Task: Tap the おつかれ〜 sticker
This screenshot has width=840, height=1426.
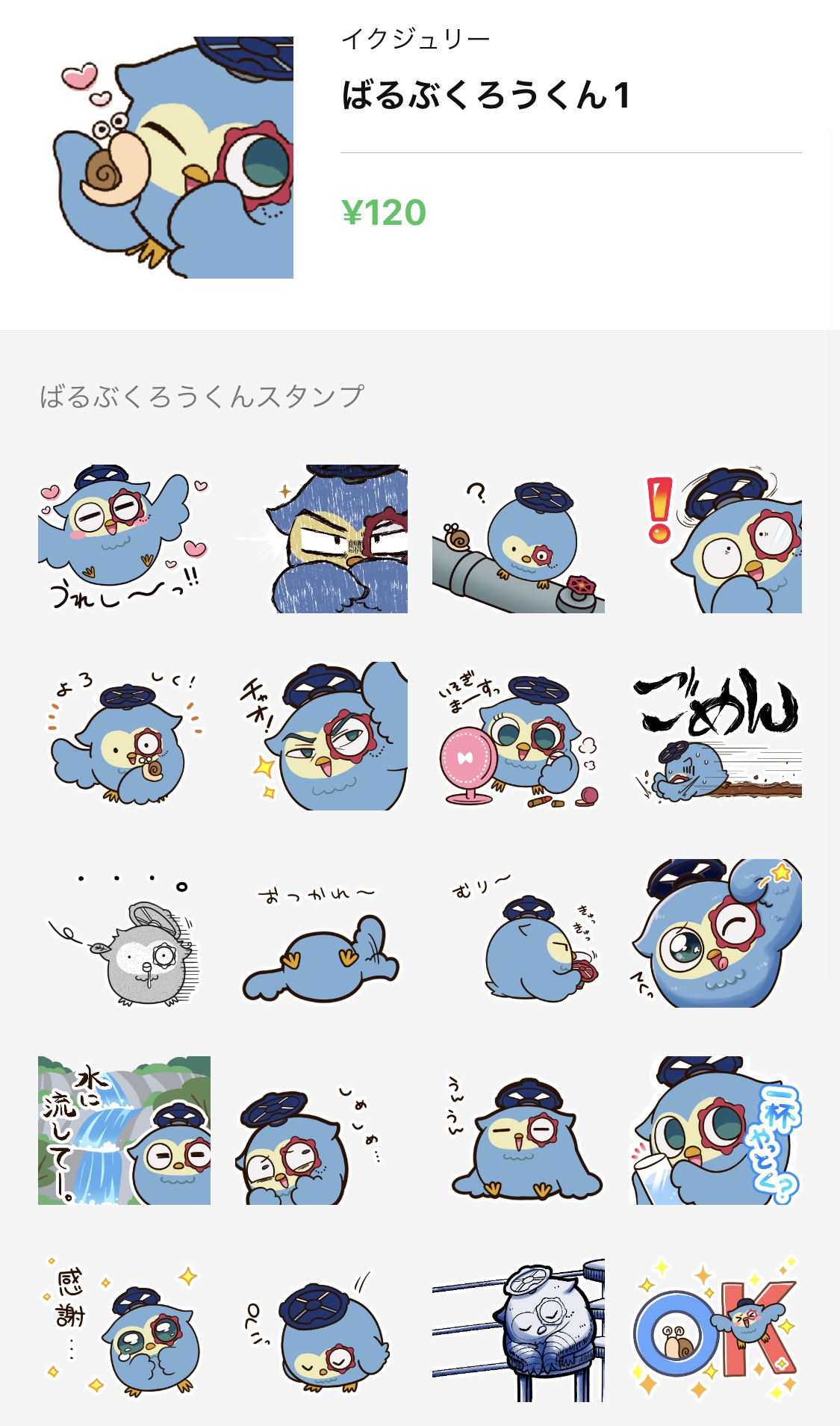Action: tap(321, 933)
